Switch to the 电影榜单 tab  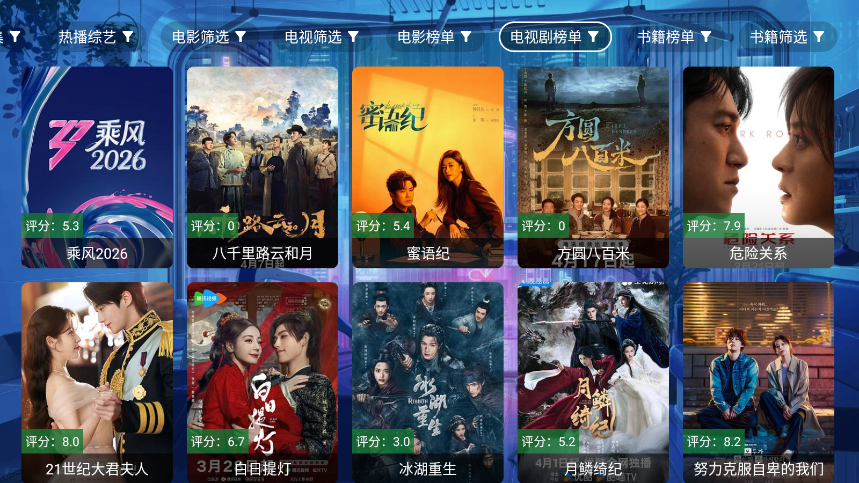[435, 37]
